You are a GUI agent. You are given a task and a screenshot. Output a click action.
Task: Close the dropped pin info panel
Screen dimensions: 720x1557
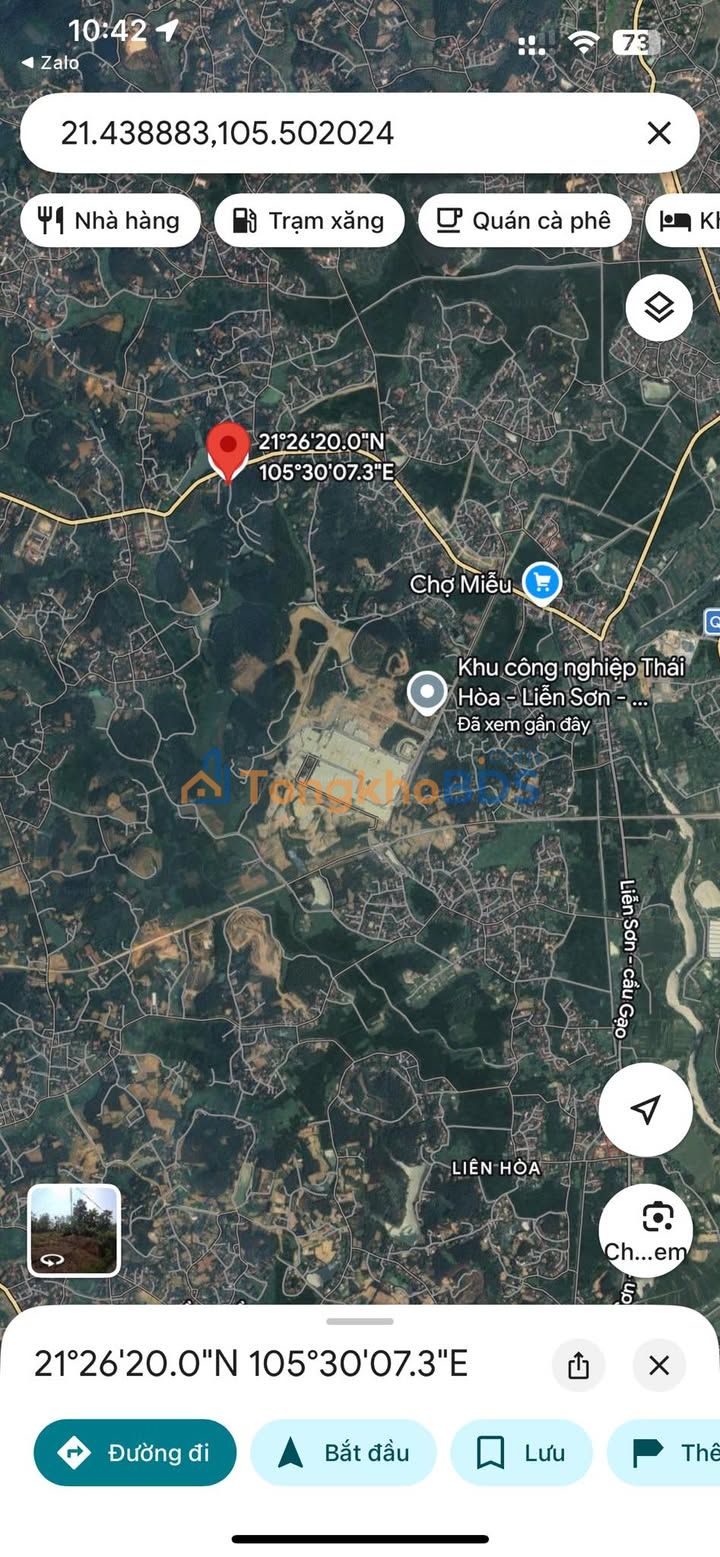(x=658, y=1365)
